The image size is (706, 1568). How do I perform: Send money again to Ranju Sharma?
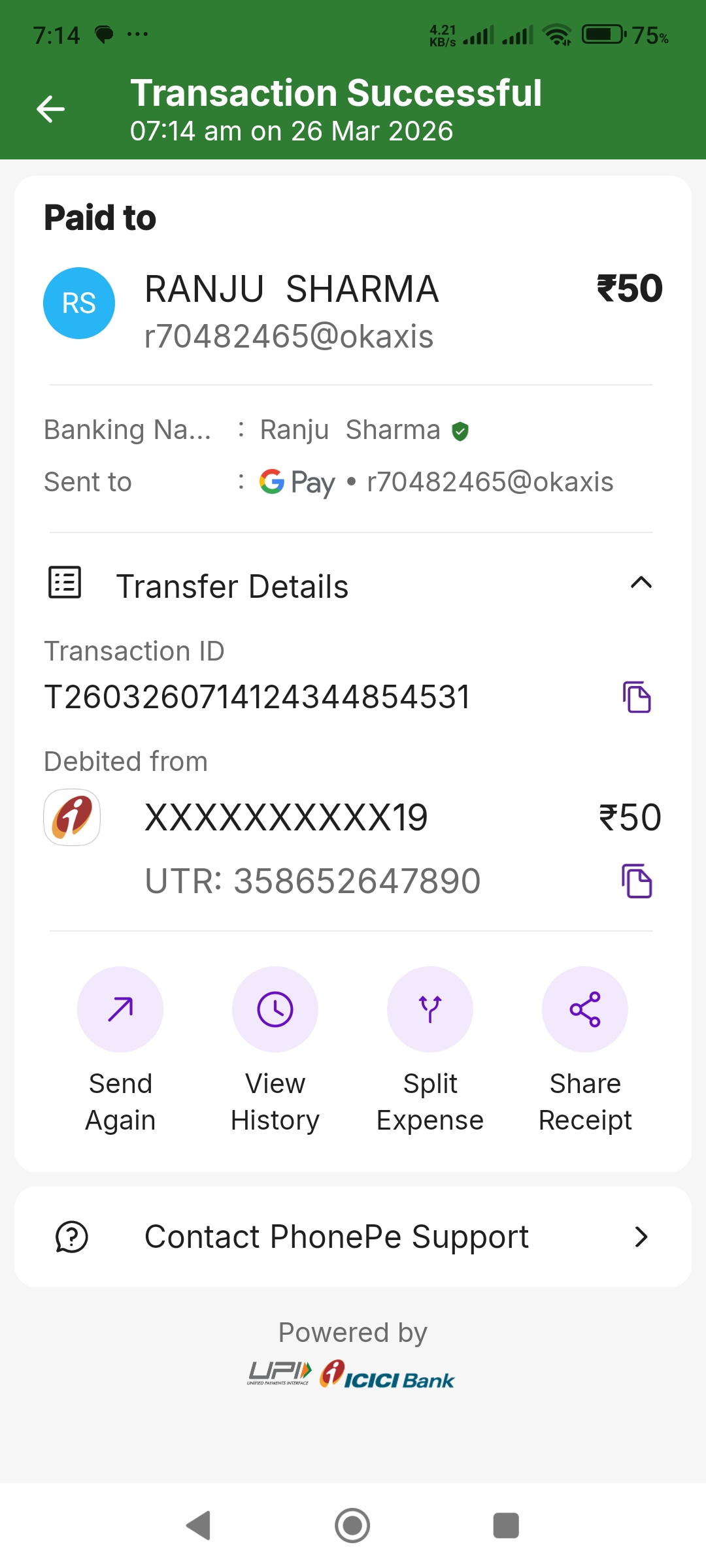click(120, 1010)
